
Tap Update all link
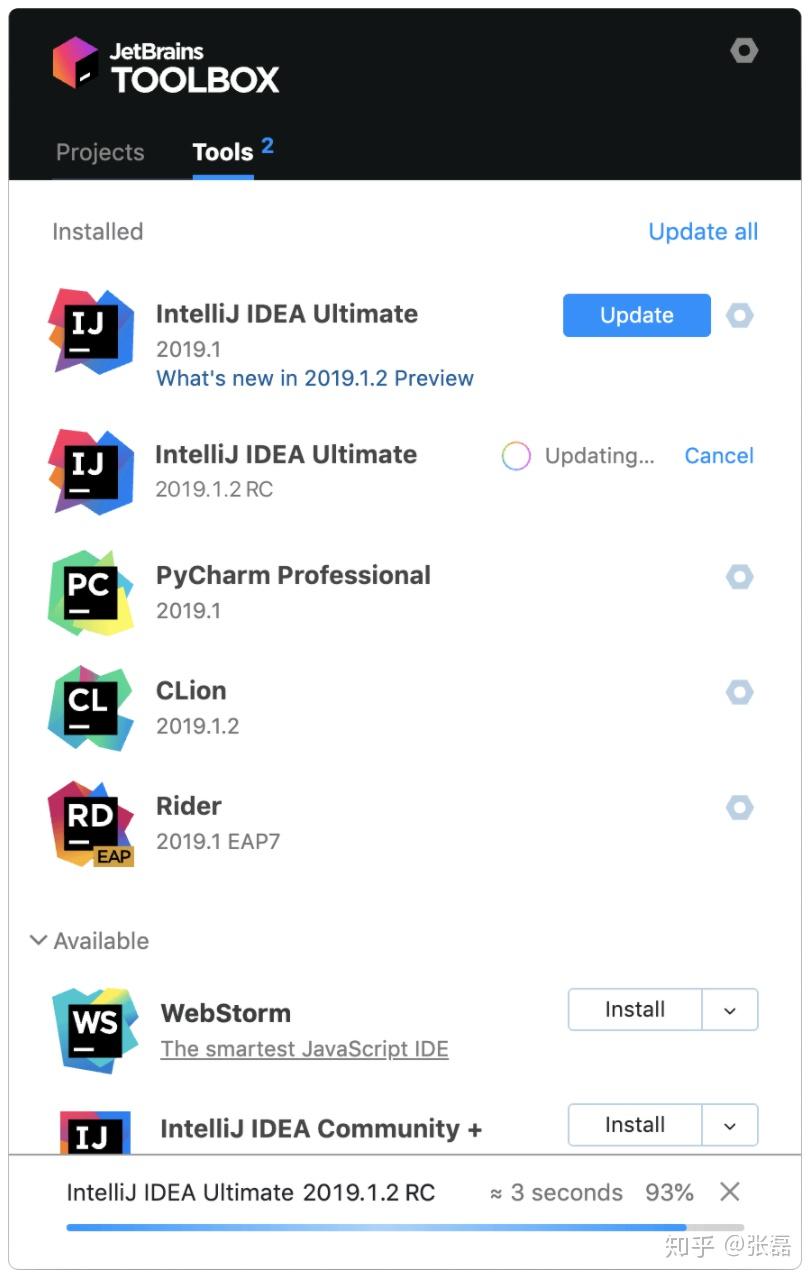click(703, 231)
